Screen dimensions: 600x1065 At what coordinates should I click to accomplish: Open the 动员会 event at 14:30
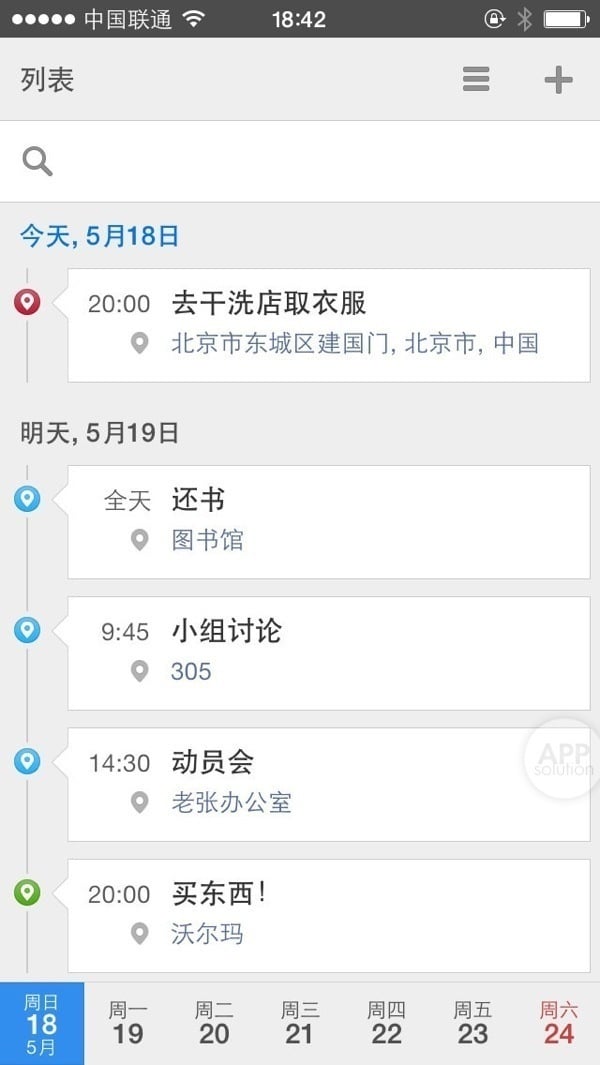(x=328, y=783)
